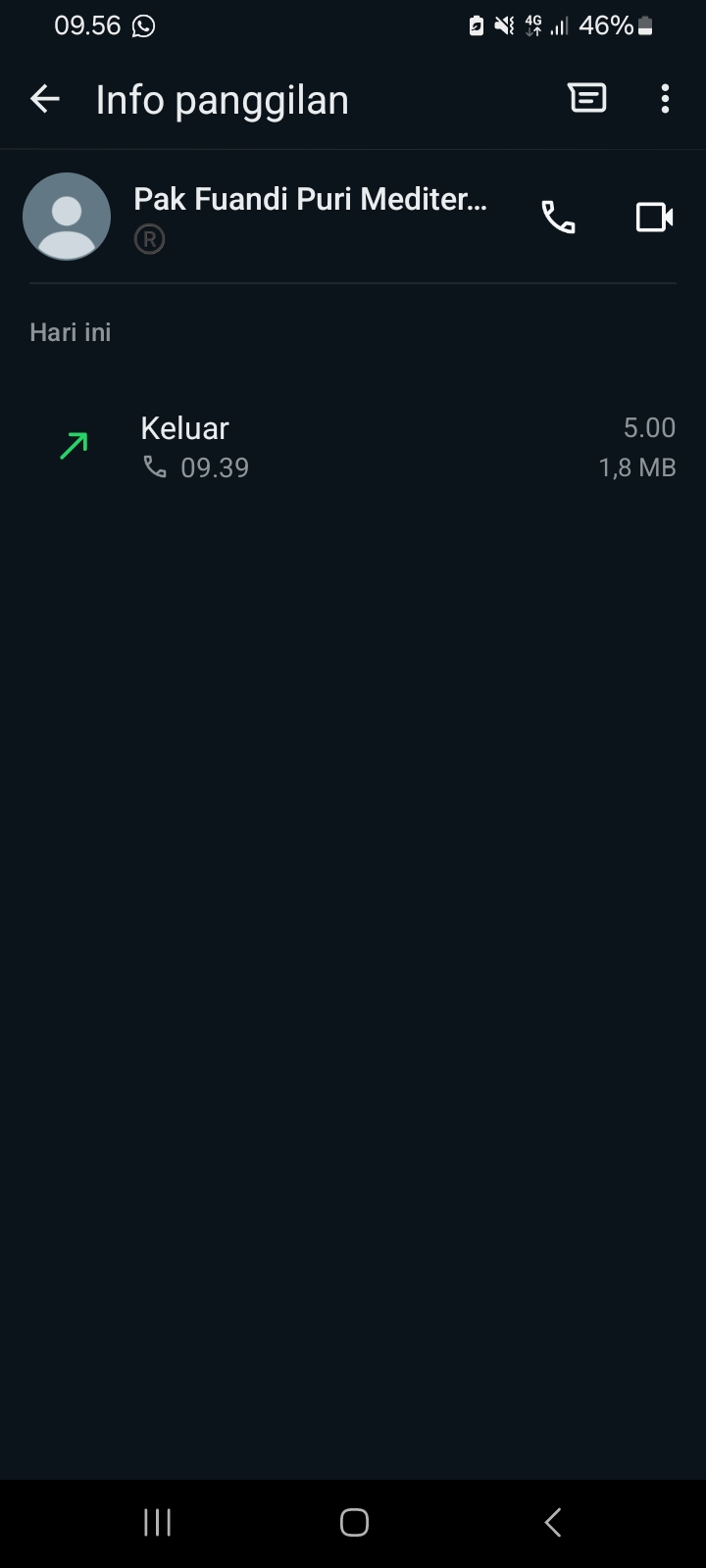Open Pak Fuandi Puri Mediter contact info
Viewport: 706px width, 1568px height.
pos(310,200)
